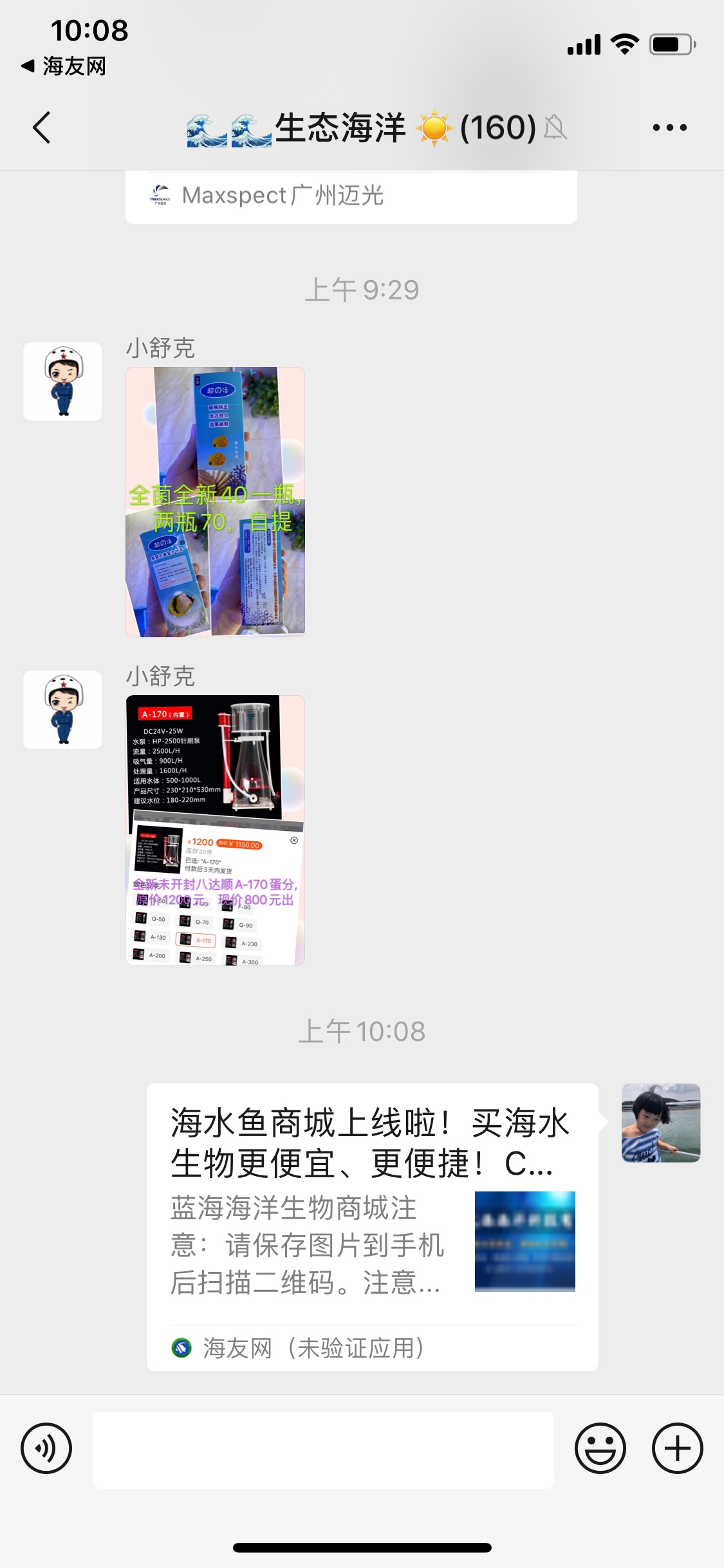This screenshot has width=724, height=1568.
Task: Open the Maxspect广州迈光 shared card
Action: 351,196
